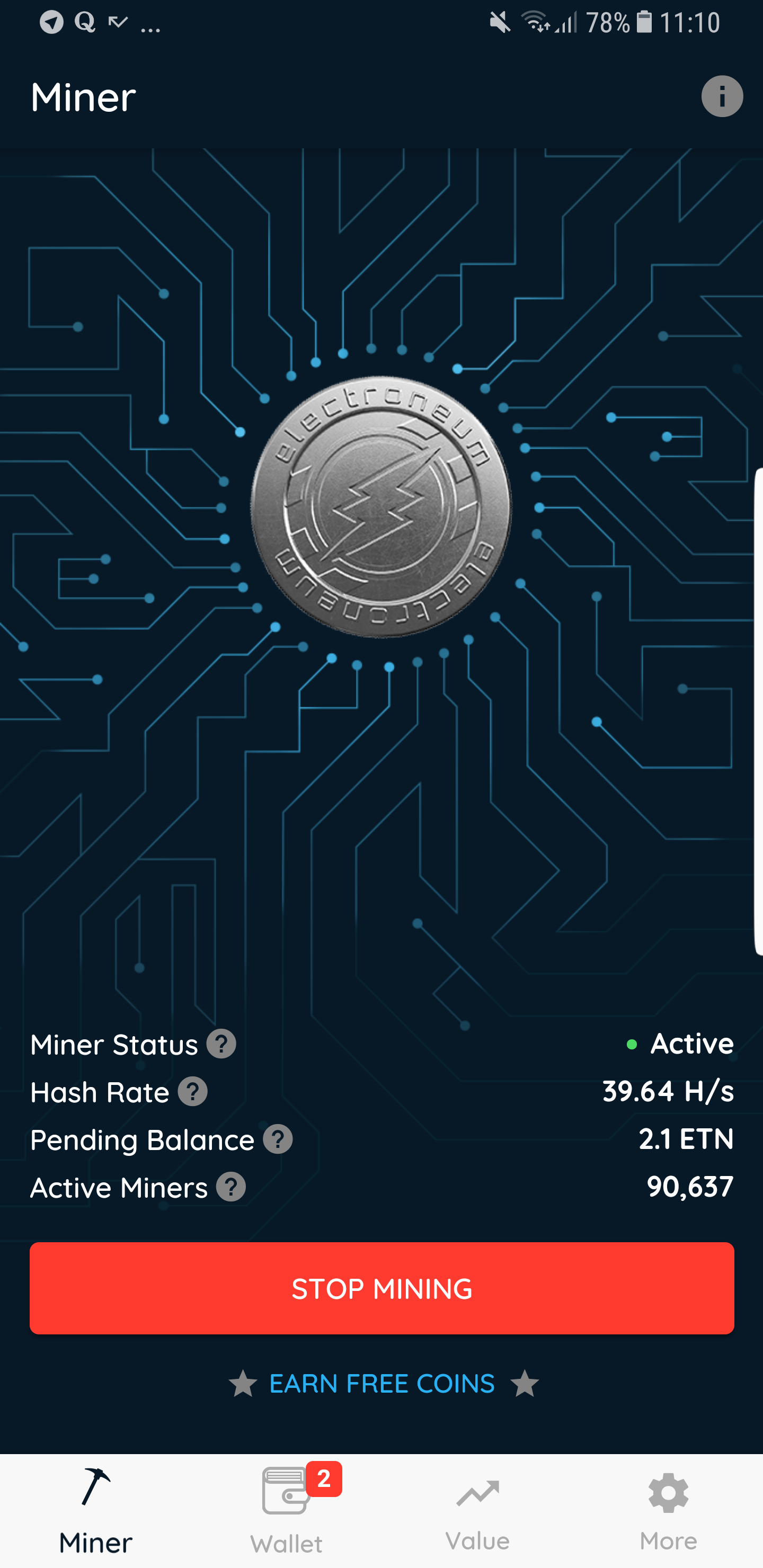Tap the Hash Rate value 39.64 H/s
The width and height of the screenshot is (763, 1568).
point(668,1091)
